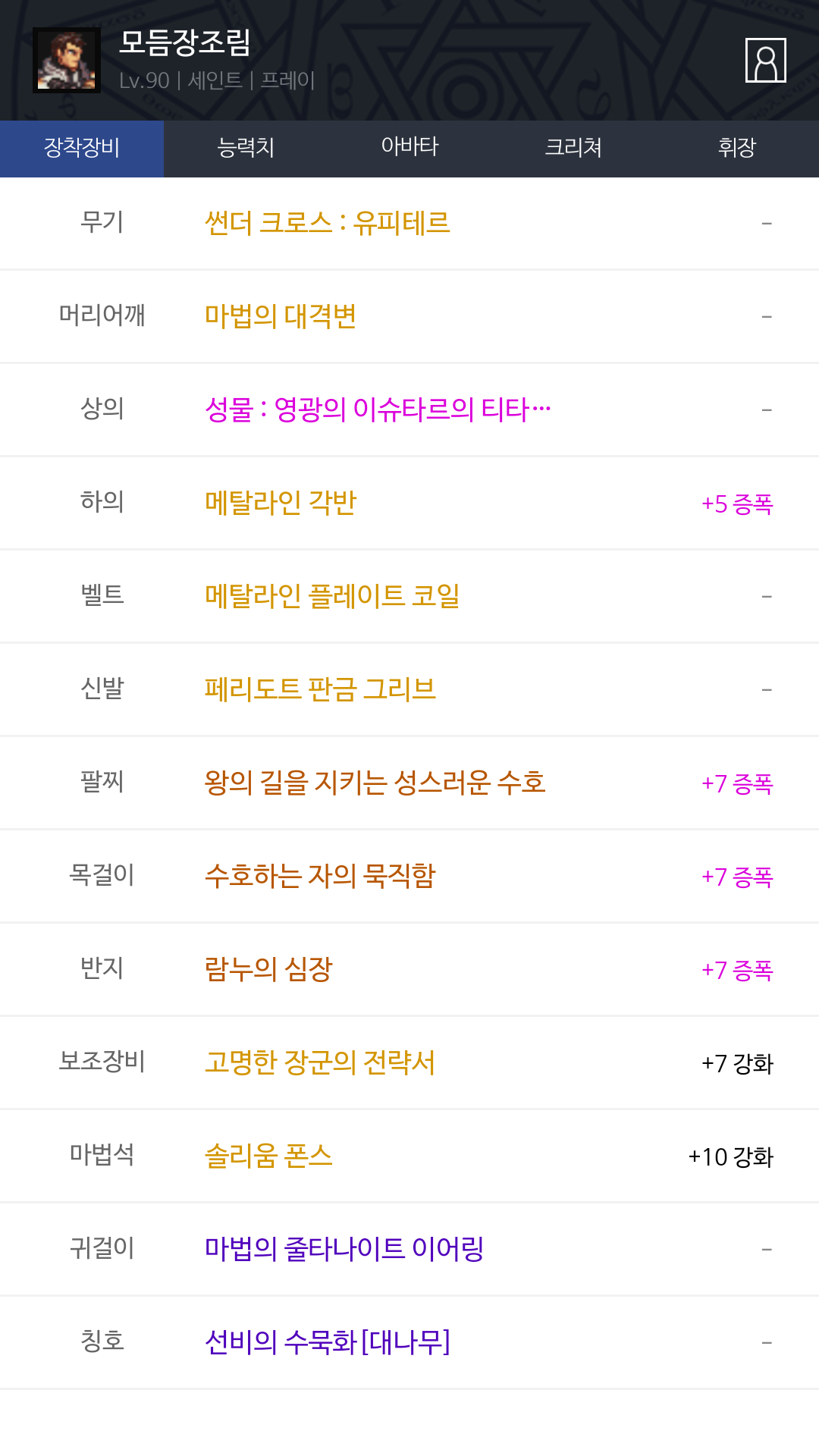819x1456 pixels.
Task: Go to the 휘장 tab
Action: pos(737,149)
